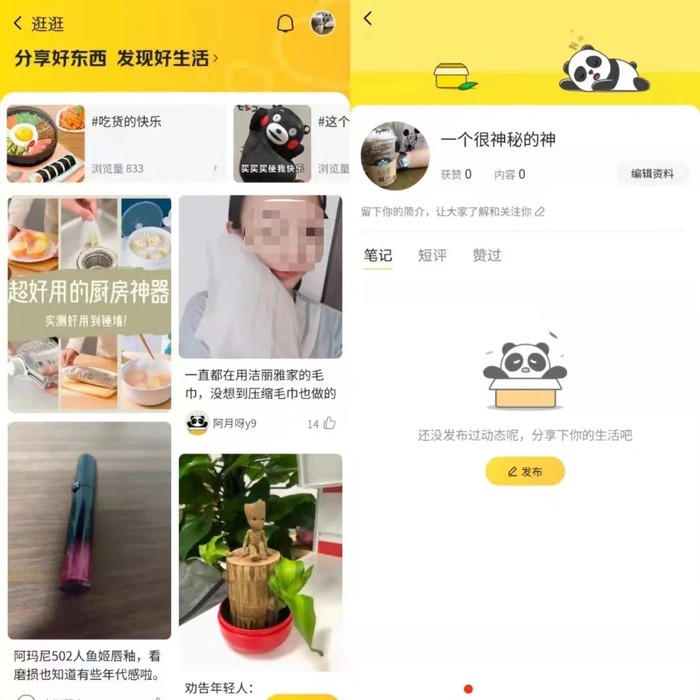Switch to the 短评 tab
The height and width of the screenshot is (700, 700).
point(432,256)
